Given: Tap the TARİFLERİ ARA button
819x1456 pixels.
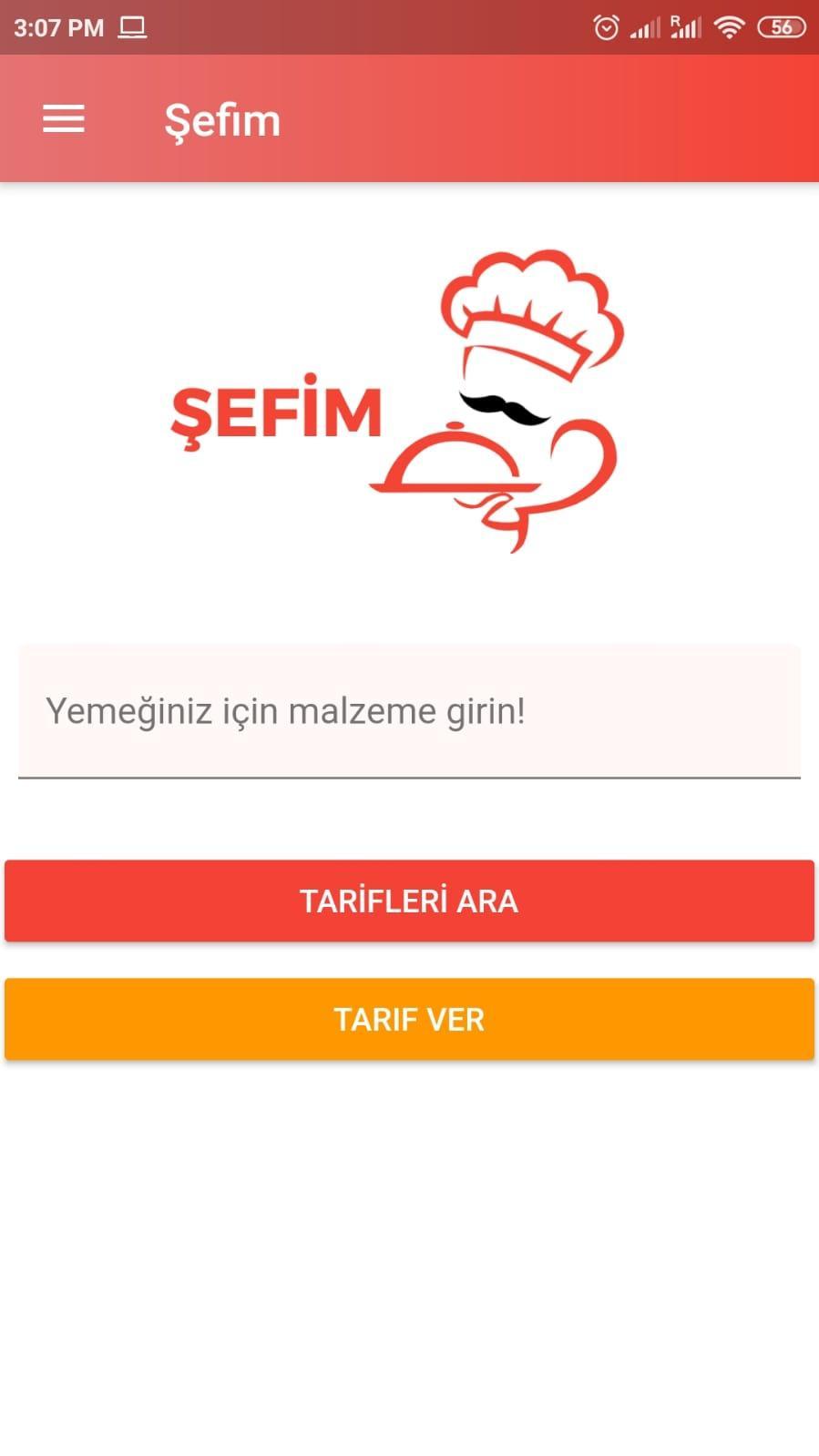Looking at the screenshot, I should click(x=409, y=901).
